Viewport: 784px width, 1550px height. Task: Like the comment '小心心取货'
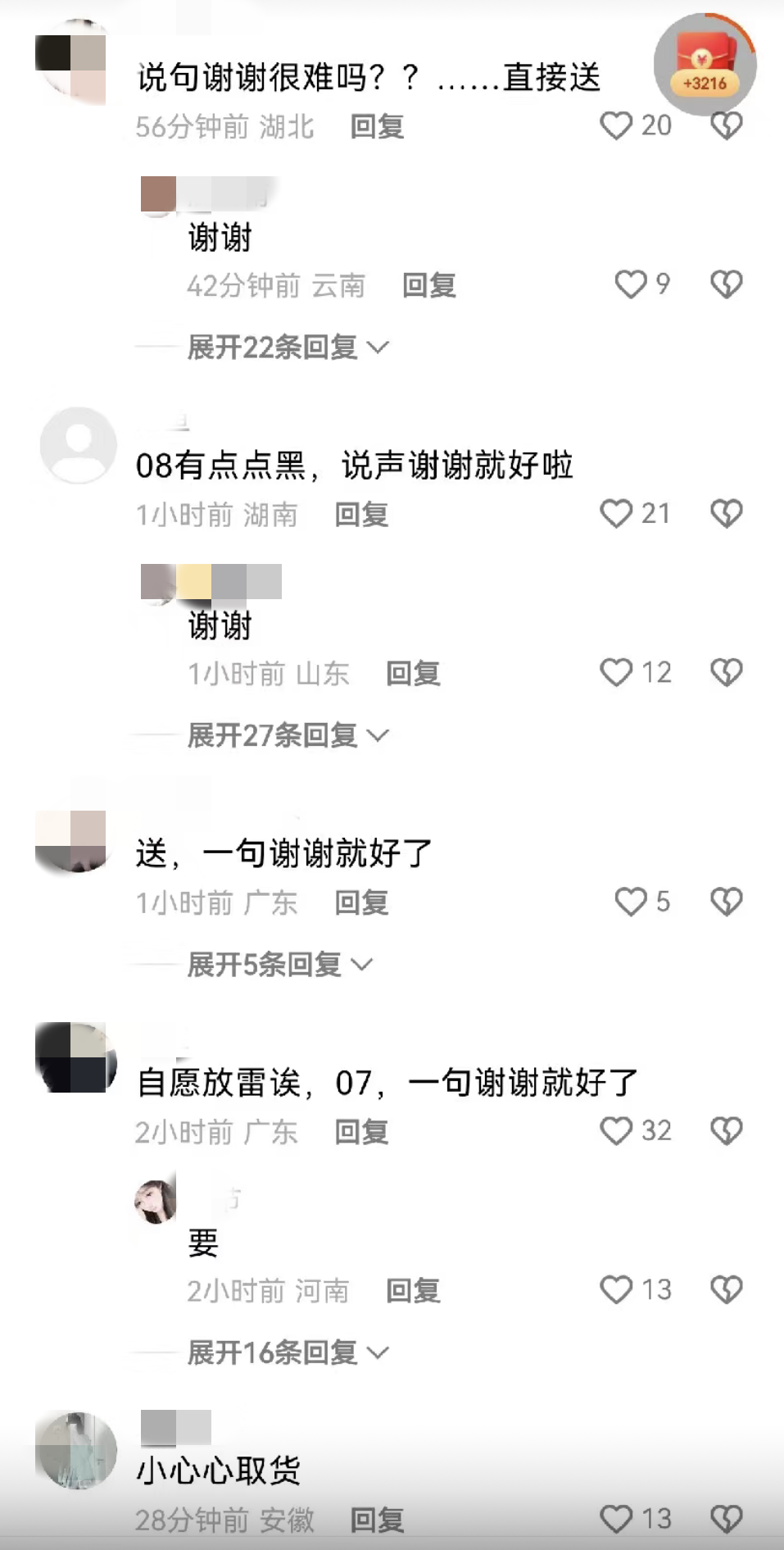tap(616, 1519)
